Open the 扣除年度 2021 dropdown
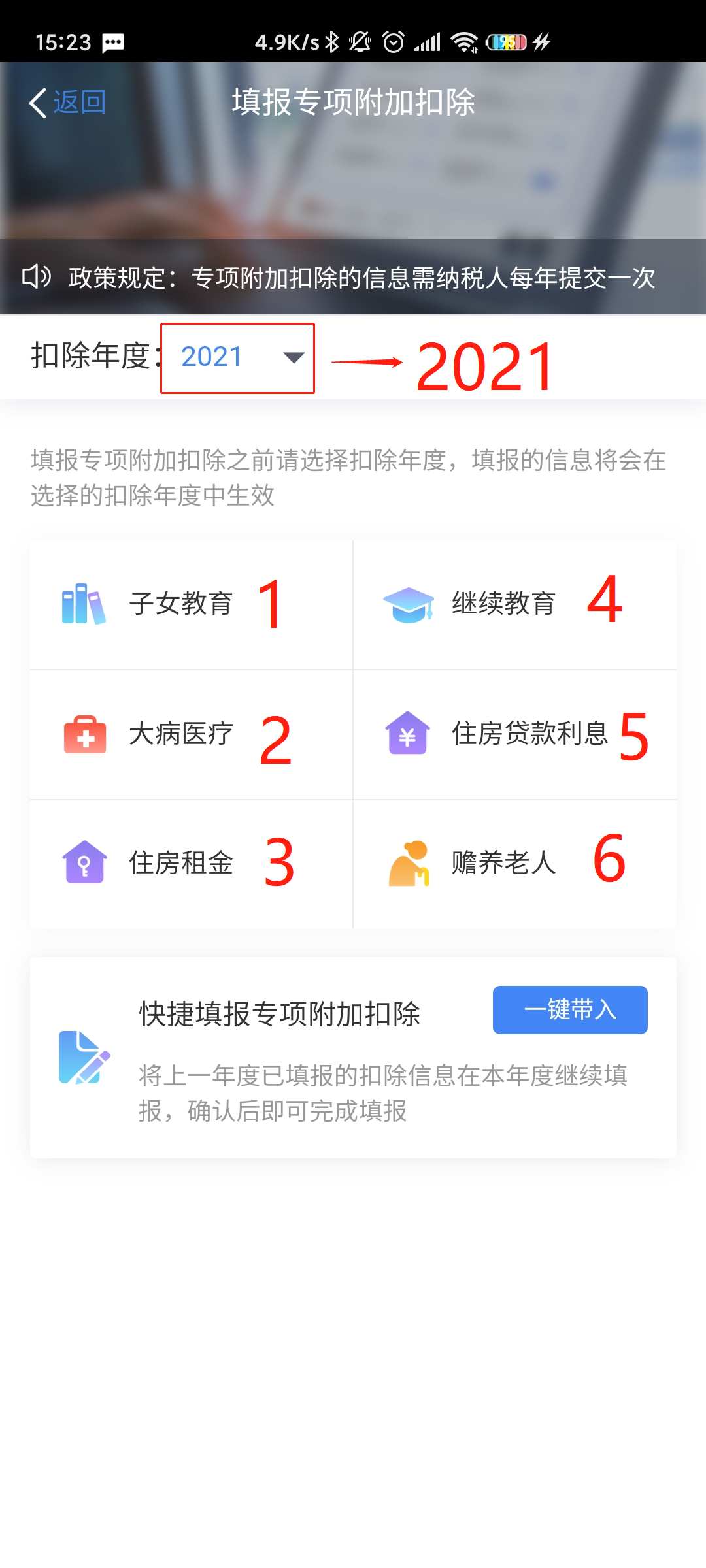706x1568 pixels. 238,358
